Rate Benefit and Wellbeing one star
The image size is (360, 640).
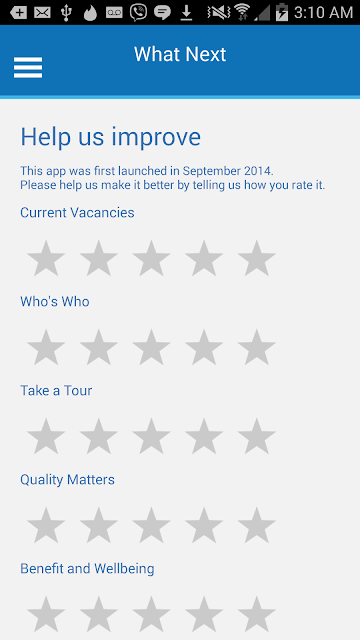46,614
